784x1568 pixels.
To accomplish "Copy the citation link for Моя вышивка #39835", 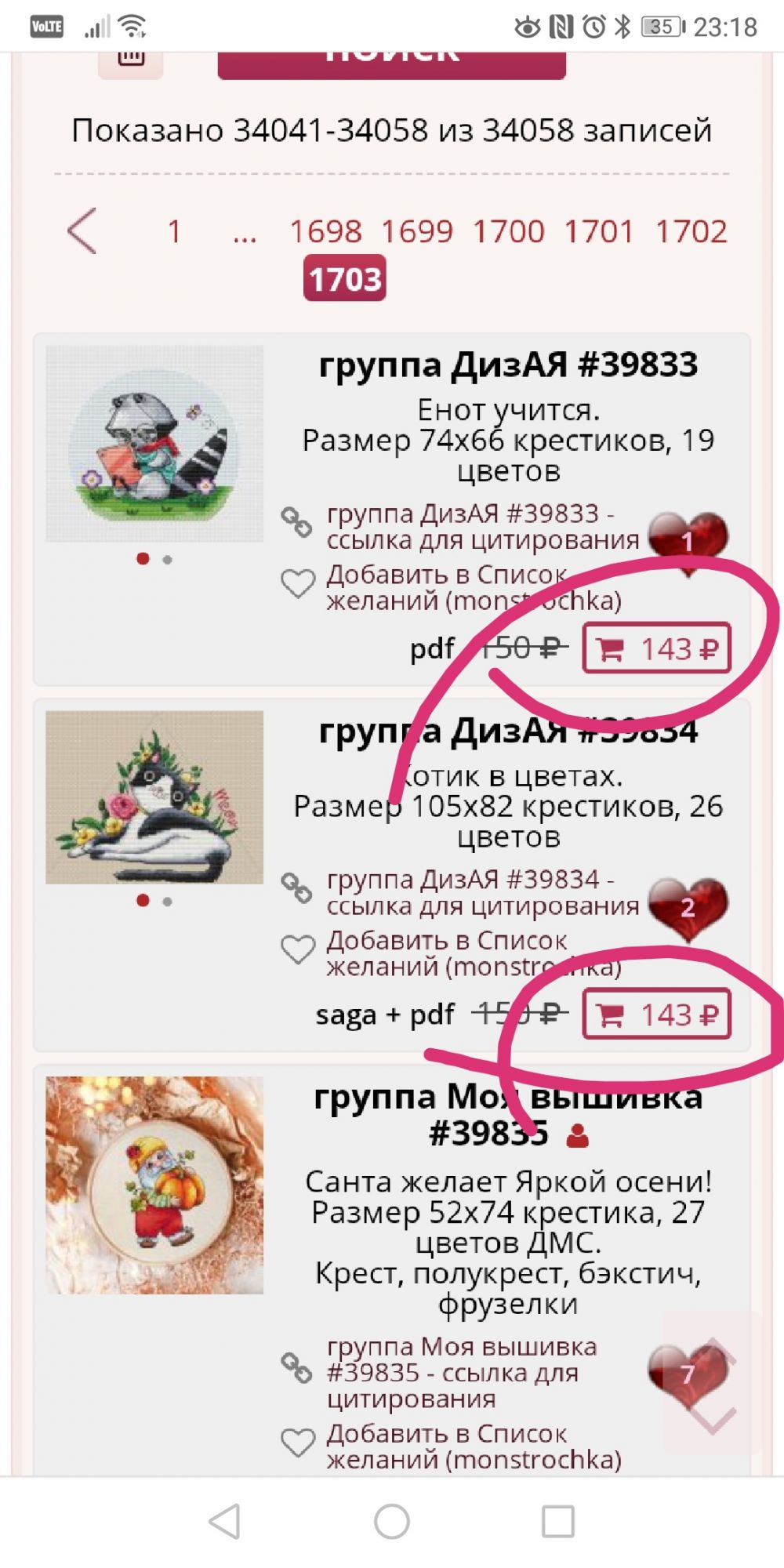I will [461, 1373].
